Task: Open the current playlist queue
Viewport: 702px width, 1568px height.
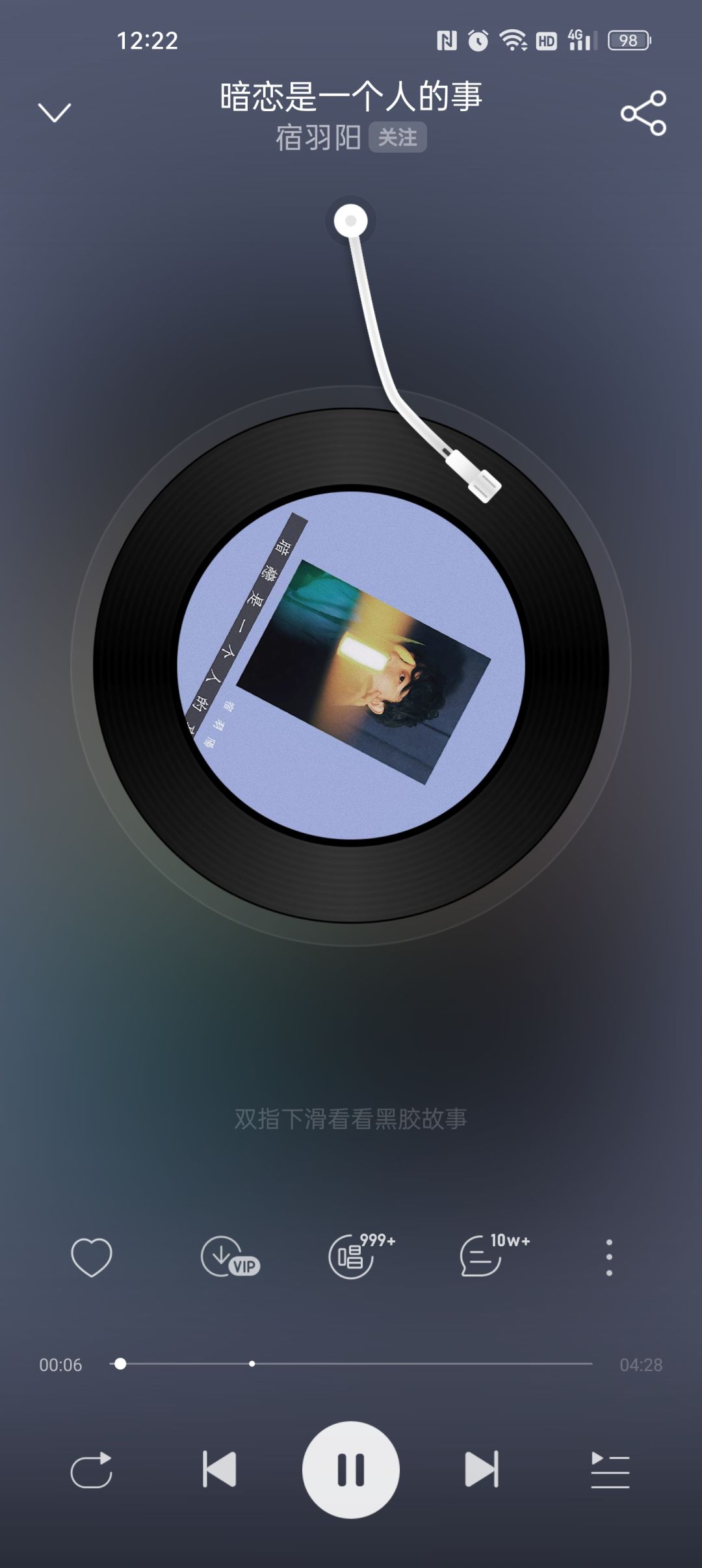Action: (x=610, y=1470)
